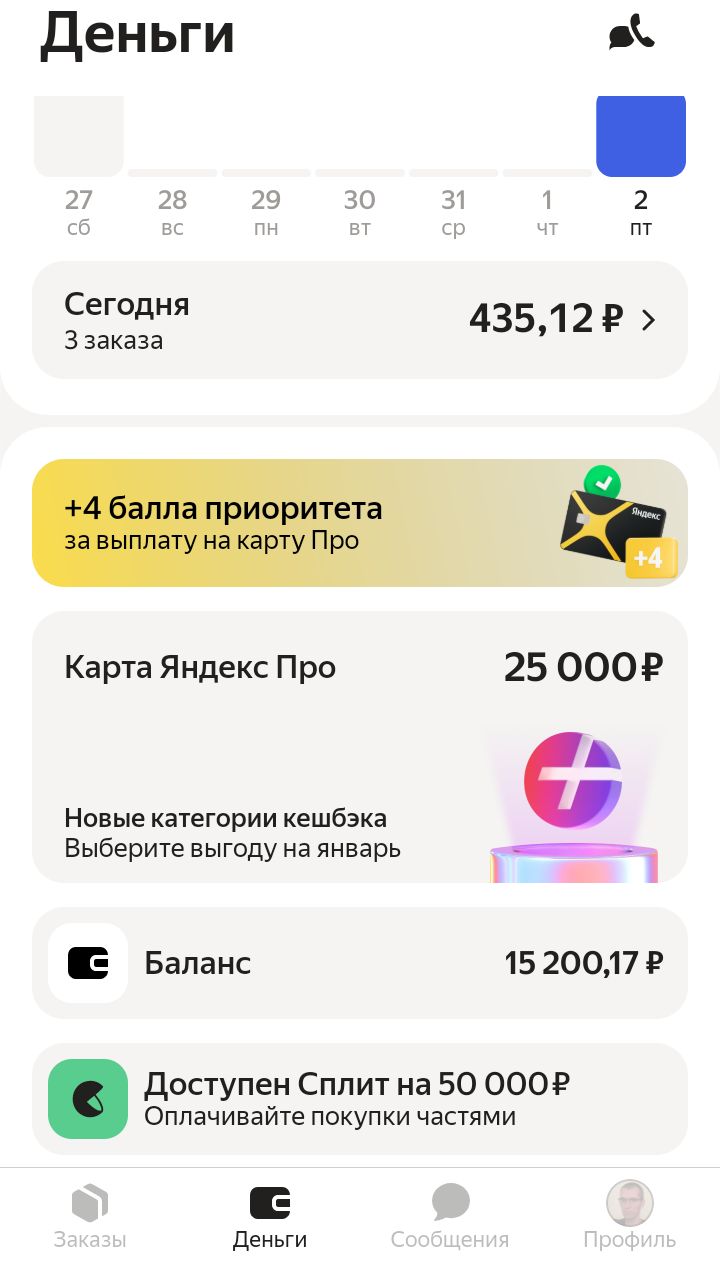Image resolution: width=720 pixels, height=1280 pixels.
Task: Open the Баланс row
Action: tap(360, 963)
